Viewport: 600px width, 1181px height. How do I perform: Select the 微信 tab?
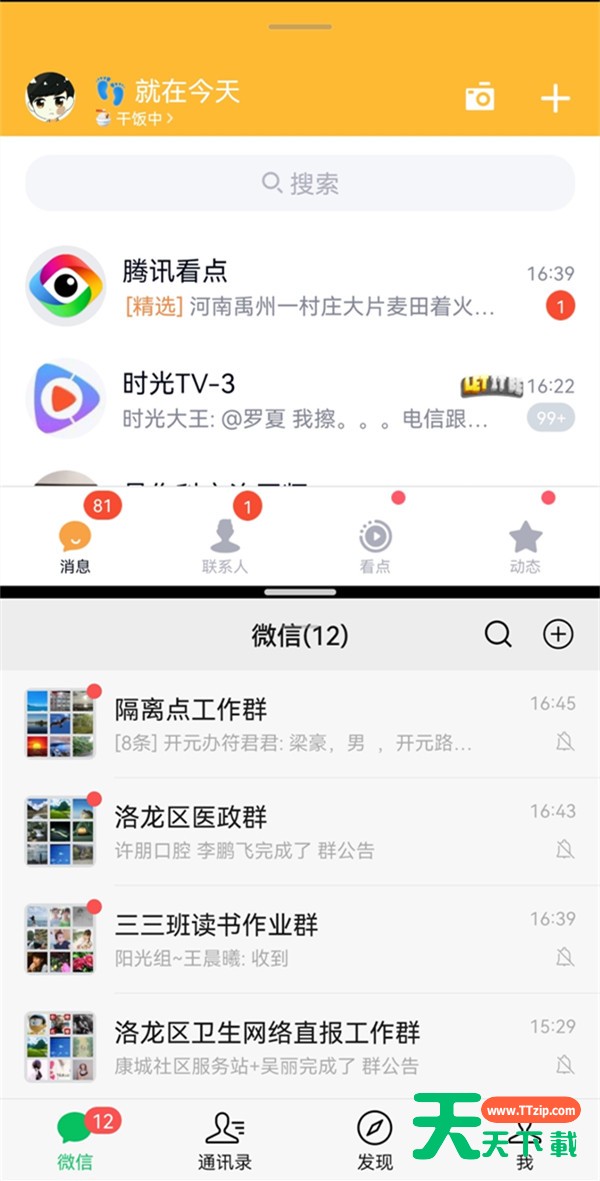pos(75,1140)
